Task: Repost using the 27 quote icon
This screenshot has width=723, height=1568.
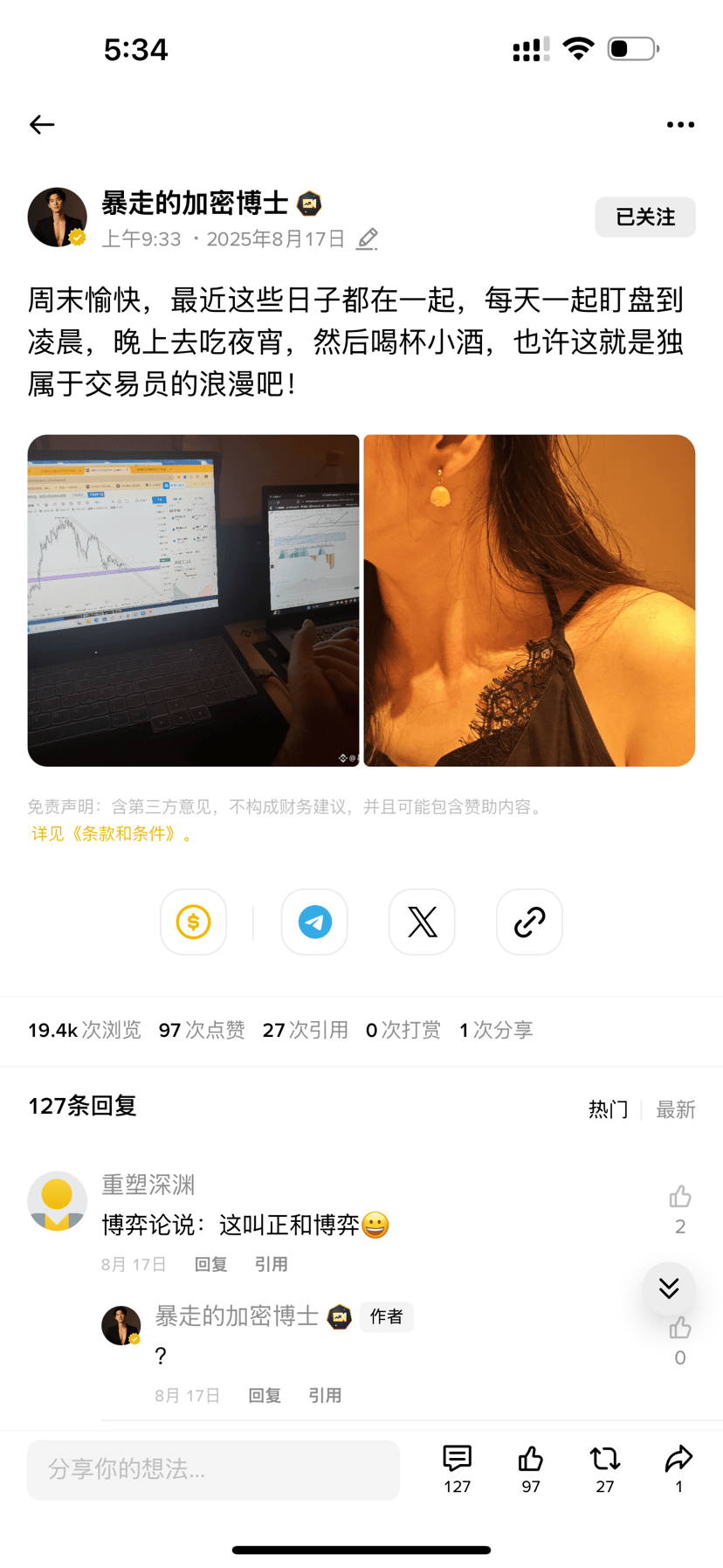Action: (x=604, y=1468)
